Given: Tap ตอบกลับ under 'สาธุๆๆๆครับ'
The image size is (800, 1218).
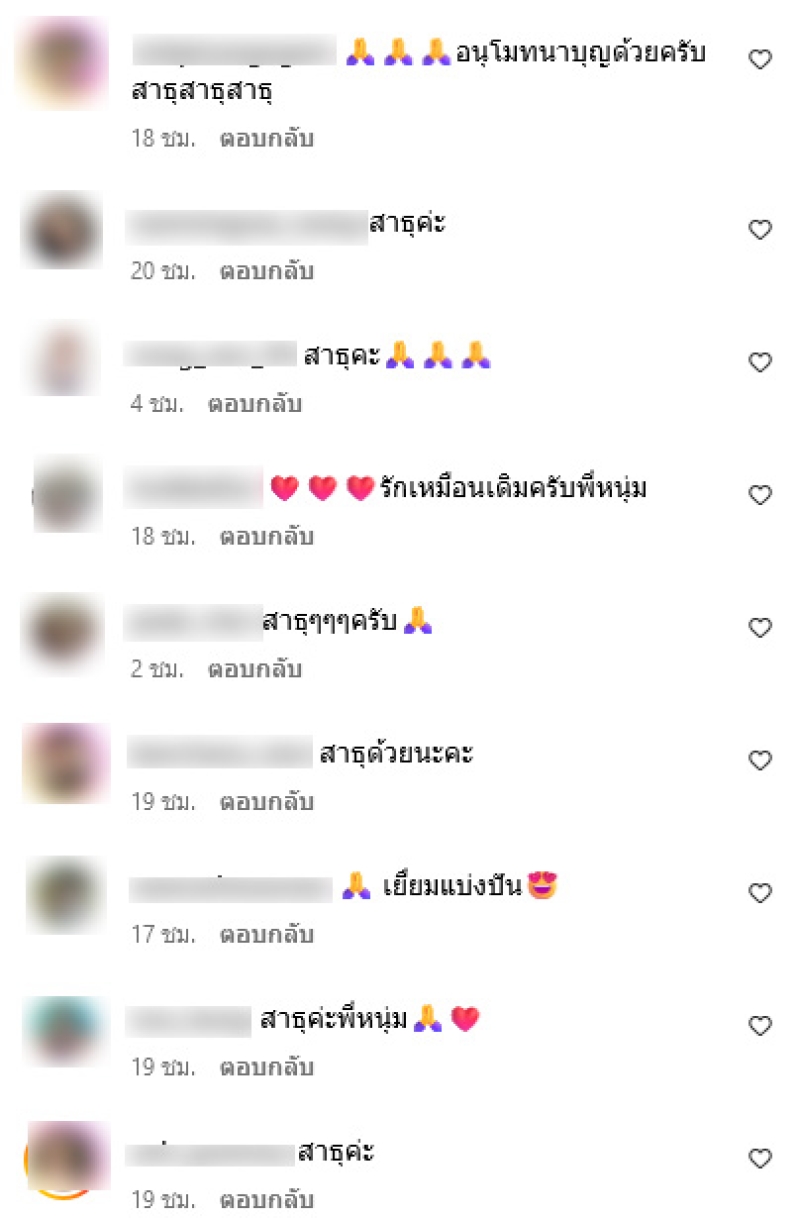Looking at the screenshot, I should [x=254, y=670].
